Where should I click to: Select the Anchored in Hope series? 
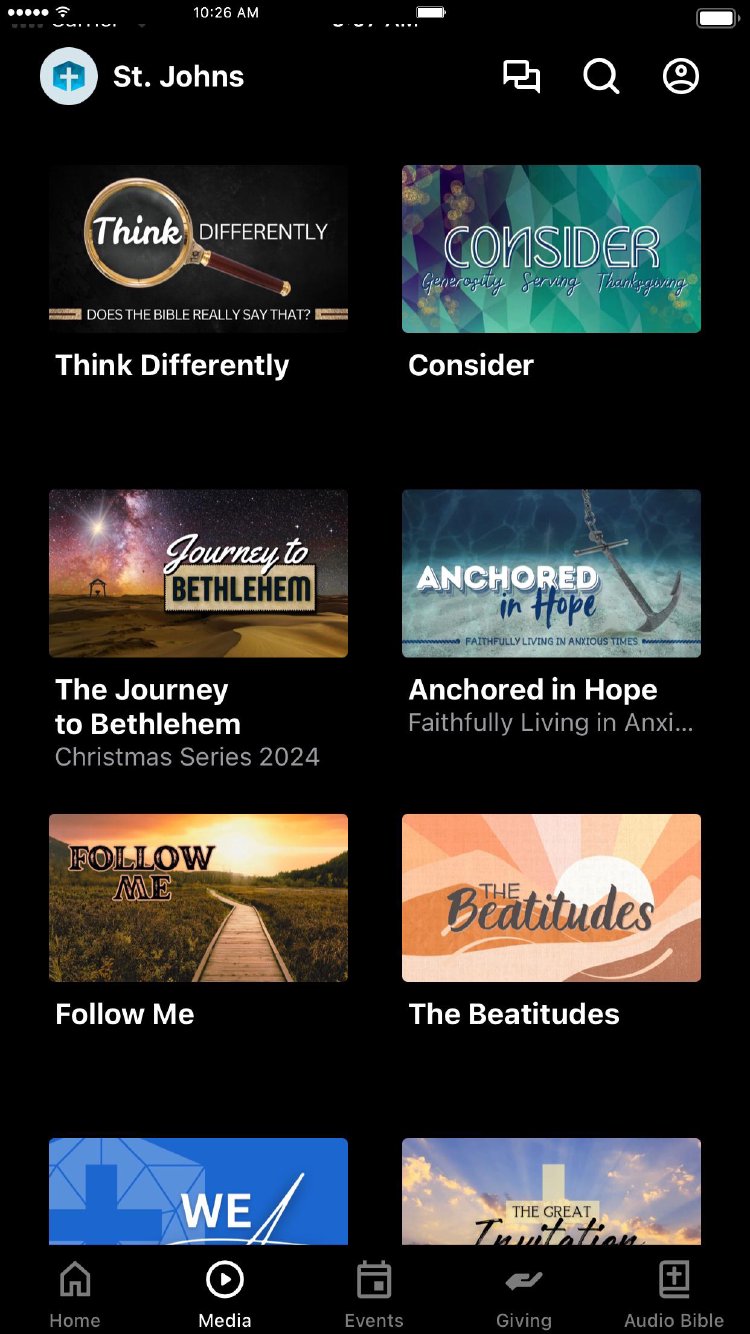point(551,573)
